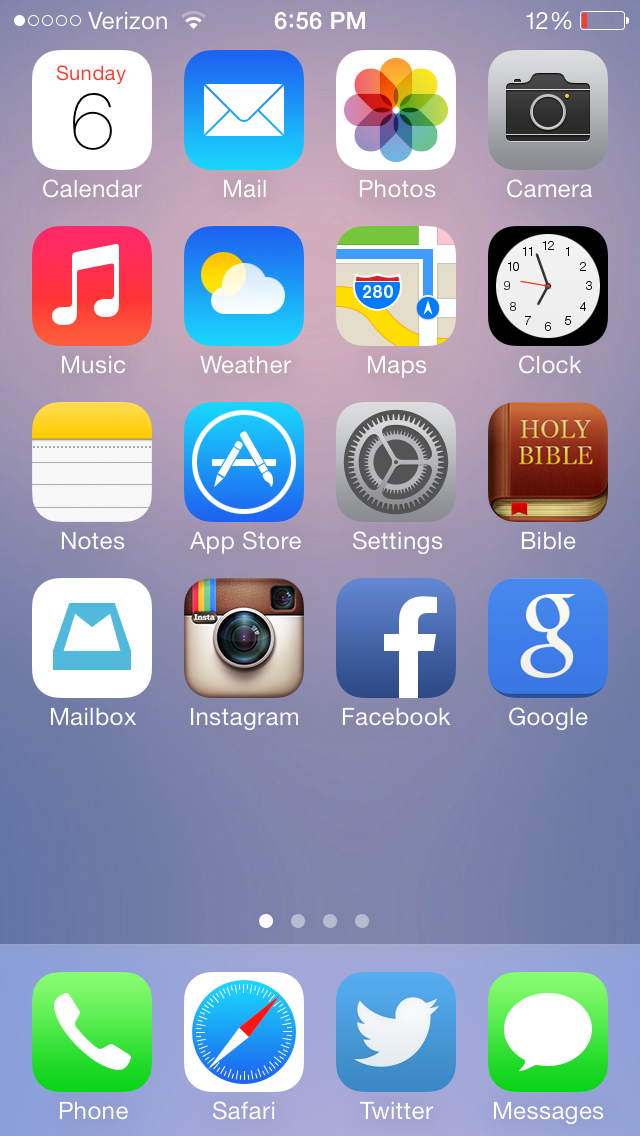Viewport: 640px width, 1136px height.
Task: Open the Music app
Action: tap(92, 286)
